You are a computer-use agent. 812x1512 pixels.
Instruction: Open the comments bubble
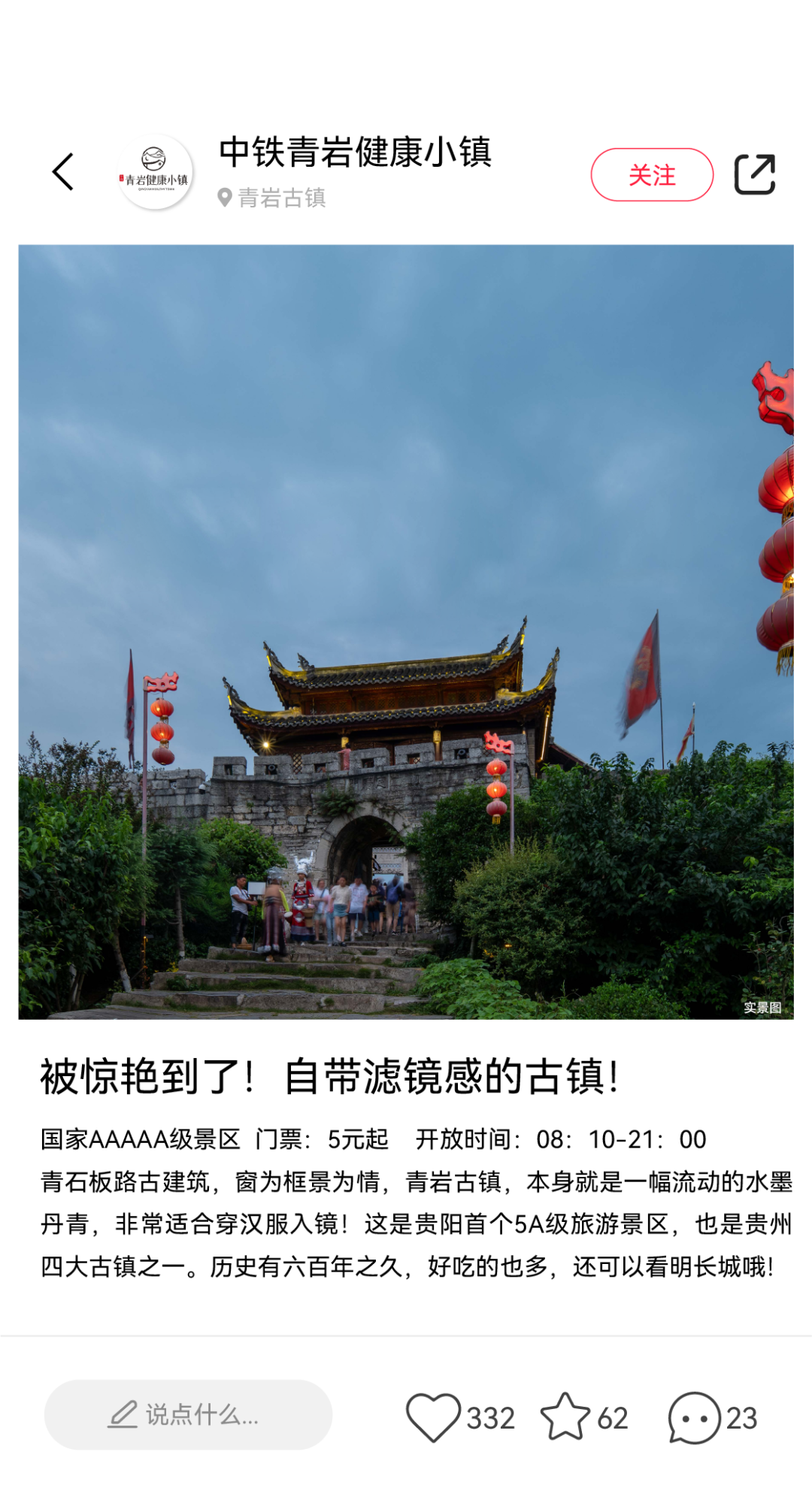[694, 1417]
